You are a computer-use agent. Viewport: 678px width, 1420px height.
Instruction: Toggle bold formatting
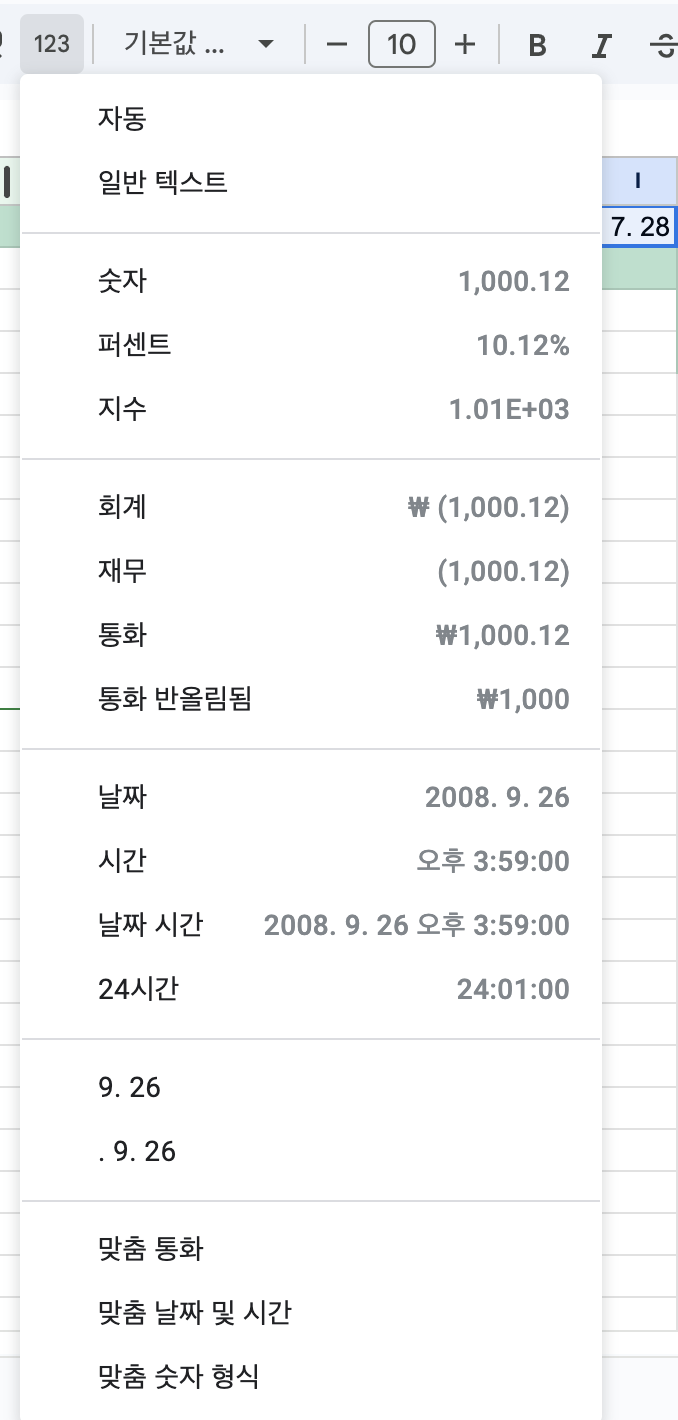[x=537, y=45]
